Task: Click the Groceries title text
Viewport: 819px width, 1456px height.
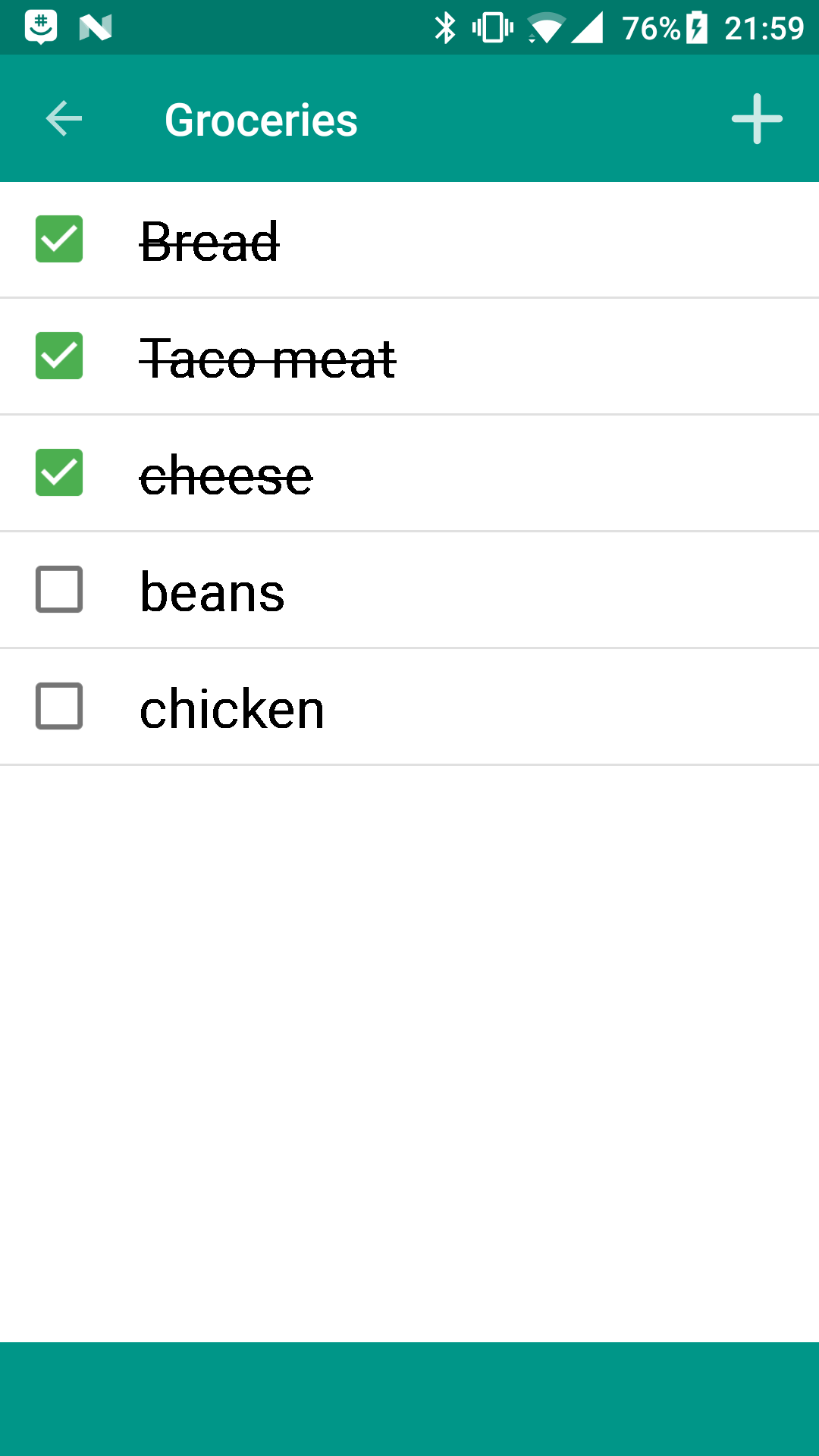Action: 261,118
